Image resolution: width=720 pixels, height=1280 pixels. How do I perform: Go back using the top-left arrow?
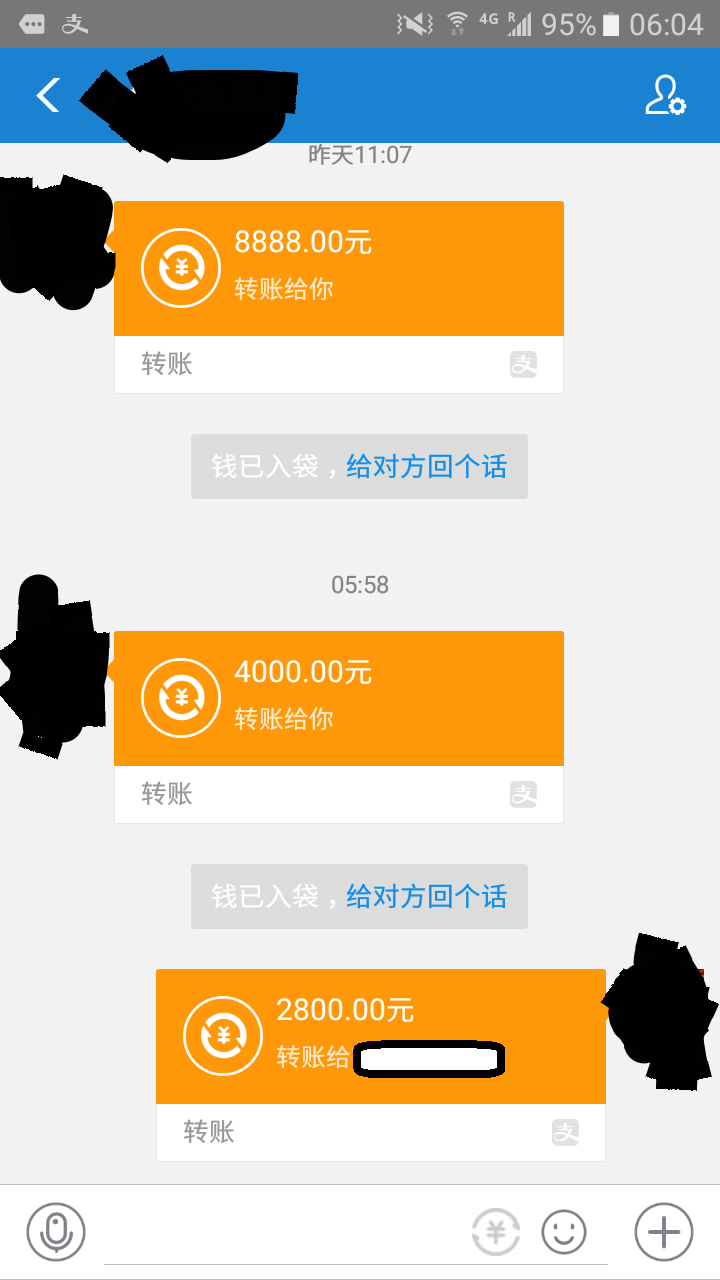coord(48,96)
